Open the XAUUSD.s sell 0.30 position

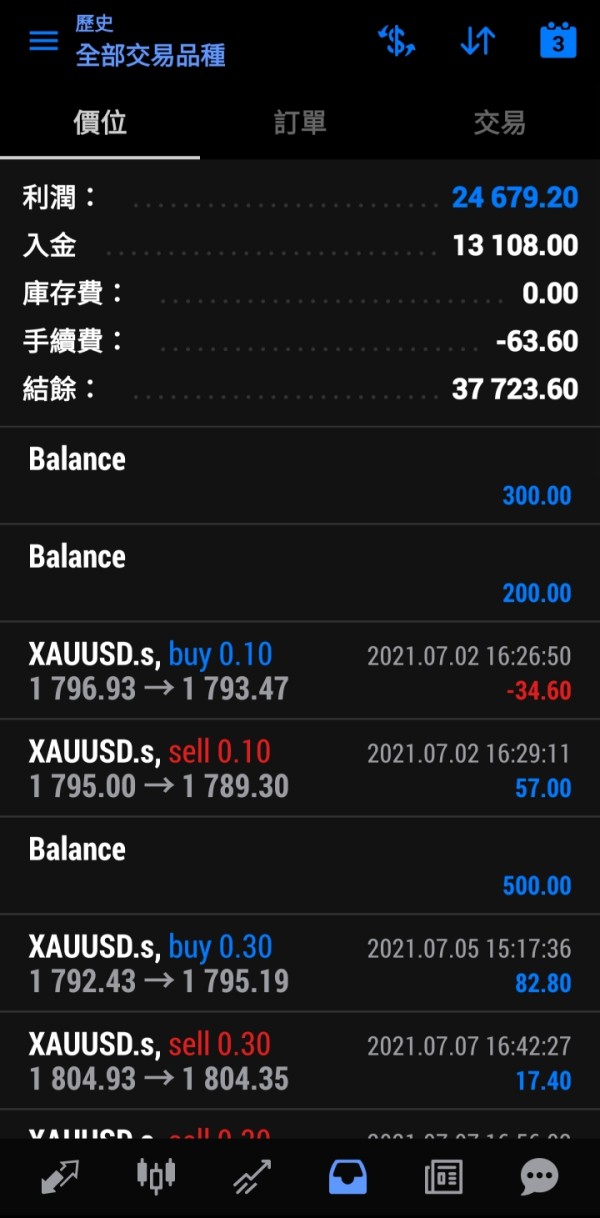[x=300, y=1061]
